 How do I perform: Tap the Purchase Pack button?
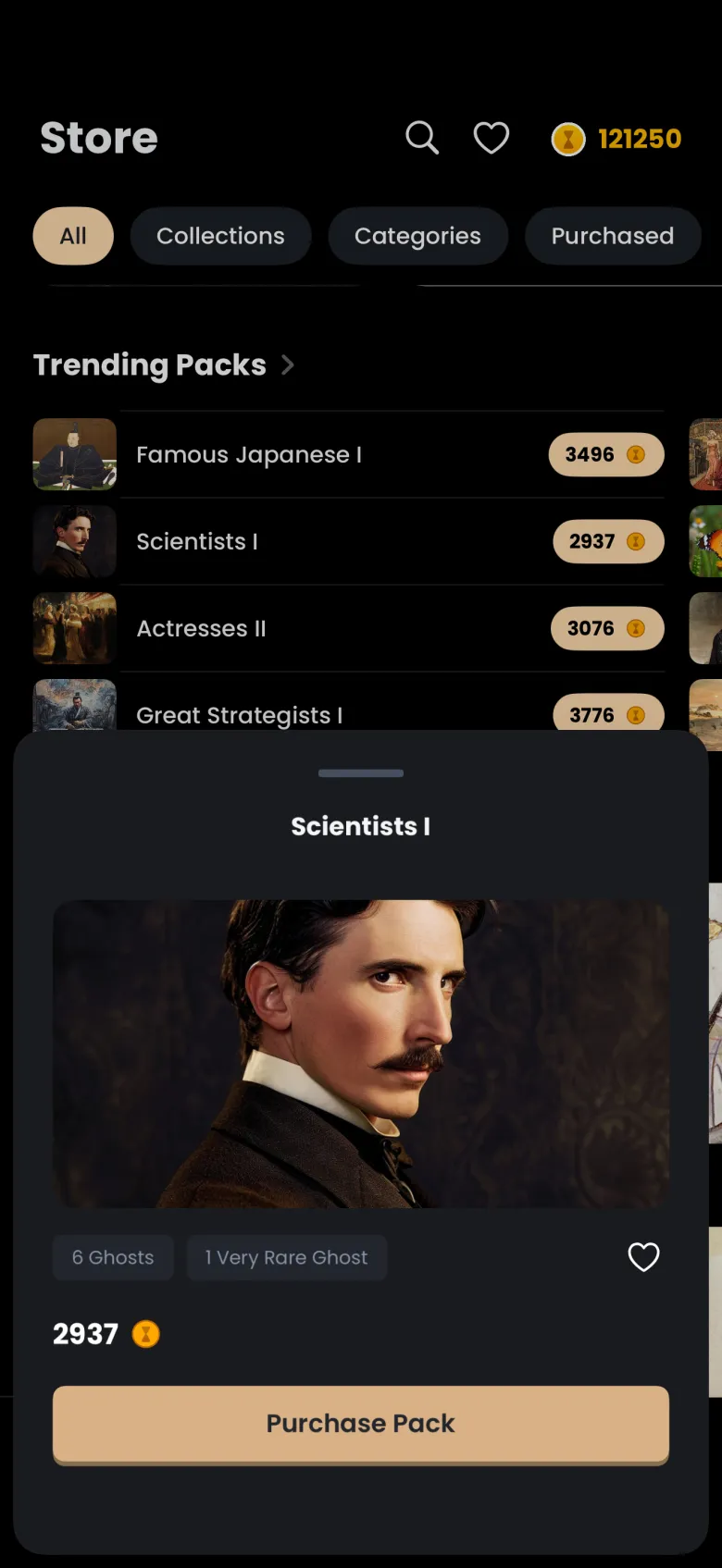(x=361, y=1425)
